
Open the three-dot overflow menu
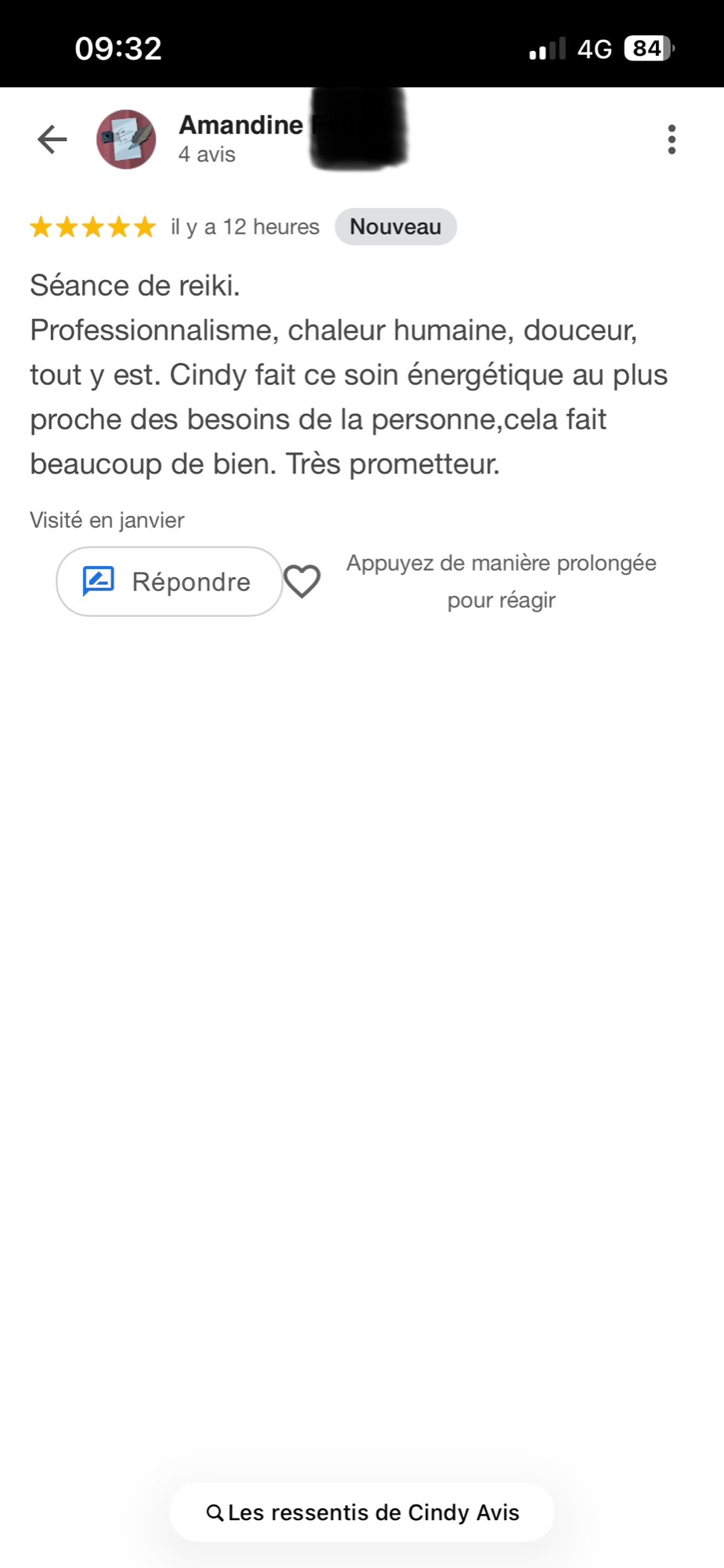click(672, 140)
